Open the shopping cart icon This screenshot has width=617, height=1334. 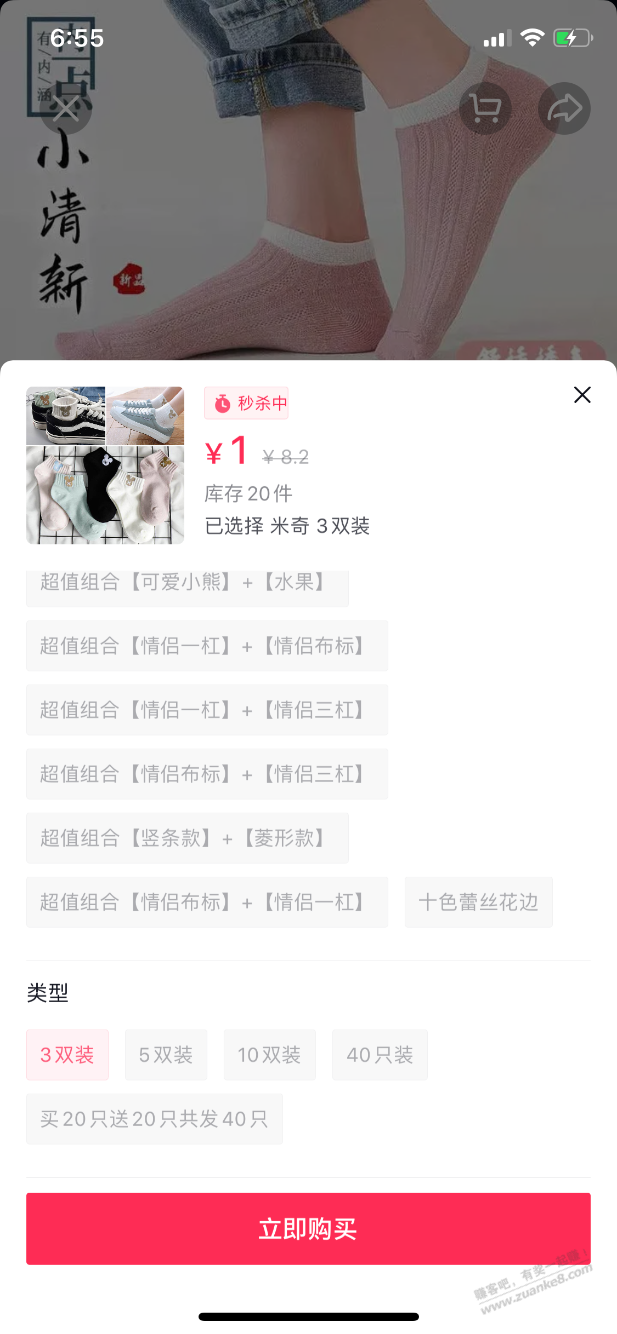tap(485, 109)
